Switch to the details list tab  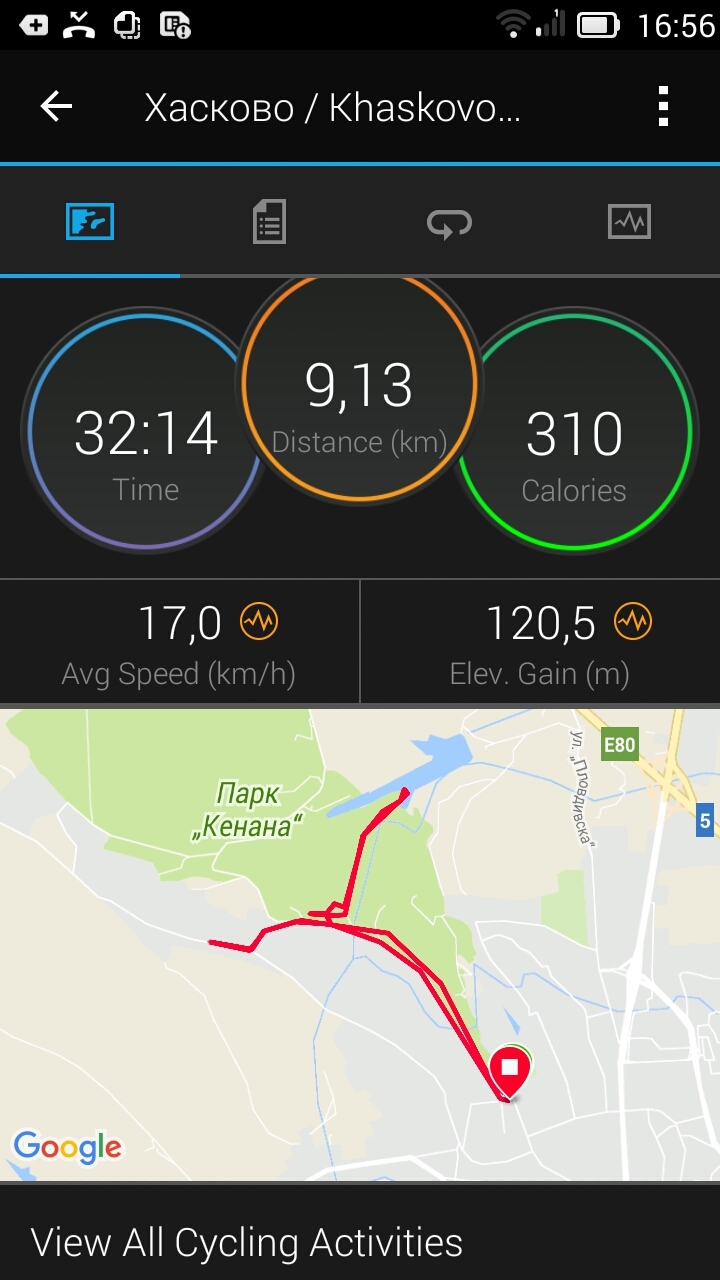tap(269, 221)
